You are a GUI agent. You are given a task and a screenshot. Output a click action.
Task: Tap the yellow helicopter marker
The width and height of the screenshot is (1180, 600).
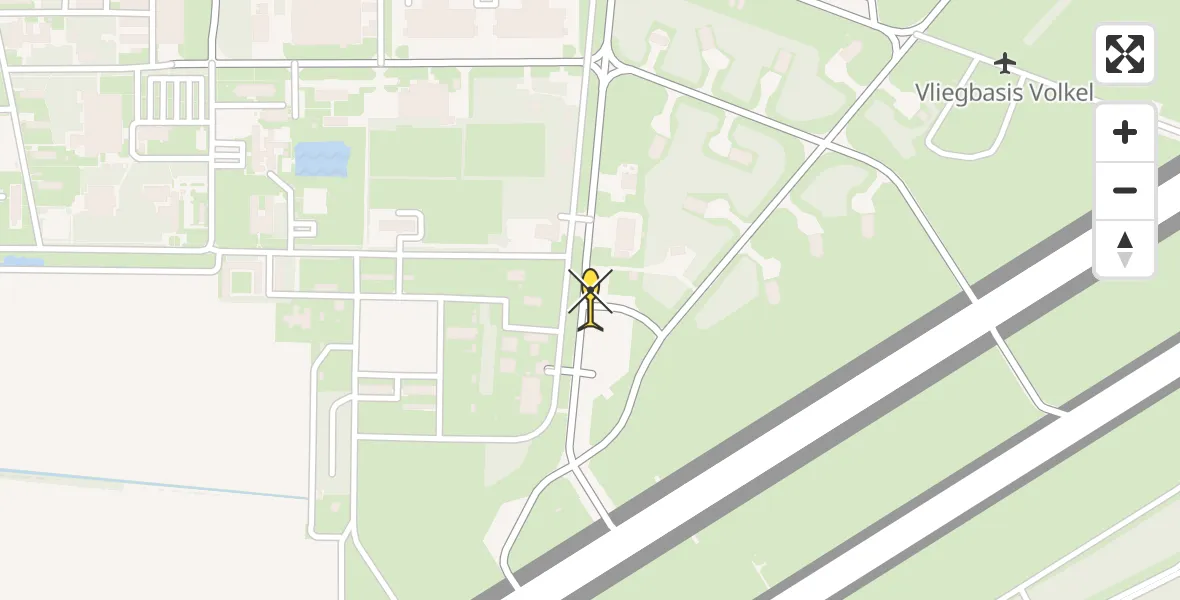pos(591,298)
